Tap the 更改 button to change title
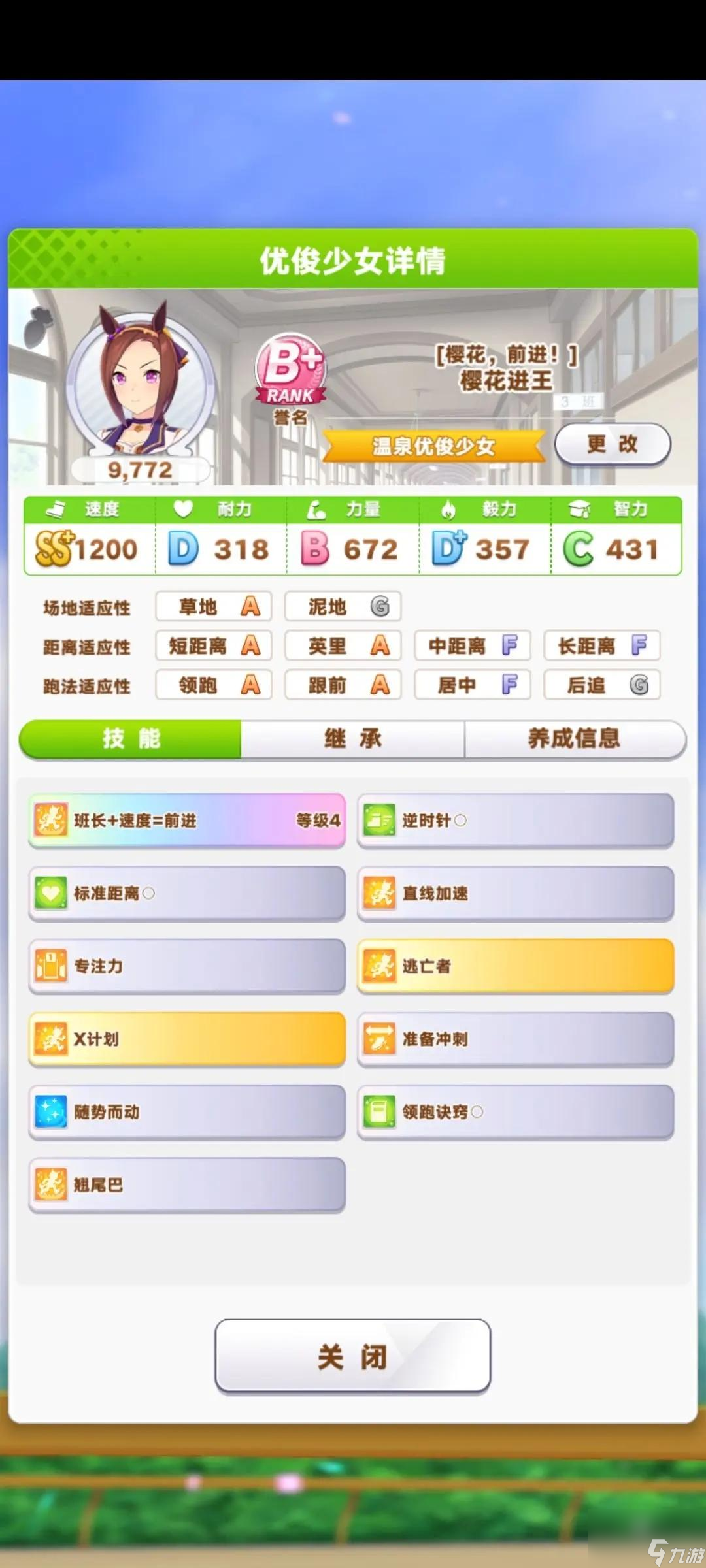The image size is (706, 1568). coord(613,444)
